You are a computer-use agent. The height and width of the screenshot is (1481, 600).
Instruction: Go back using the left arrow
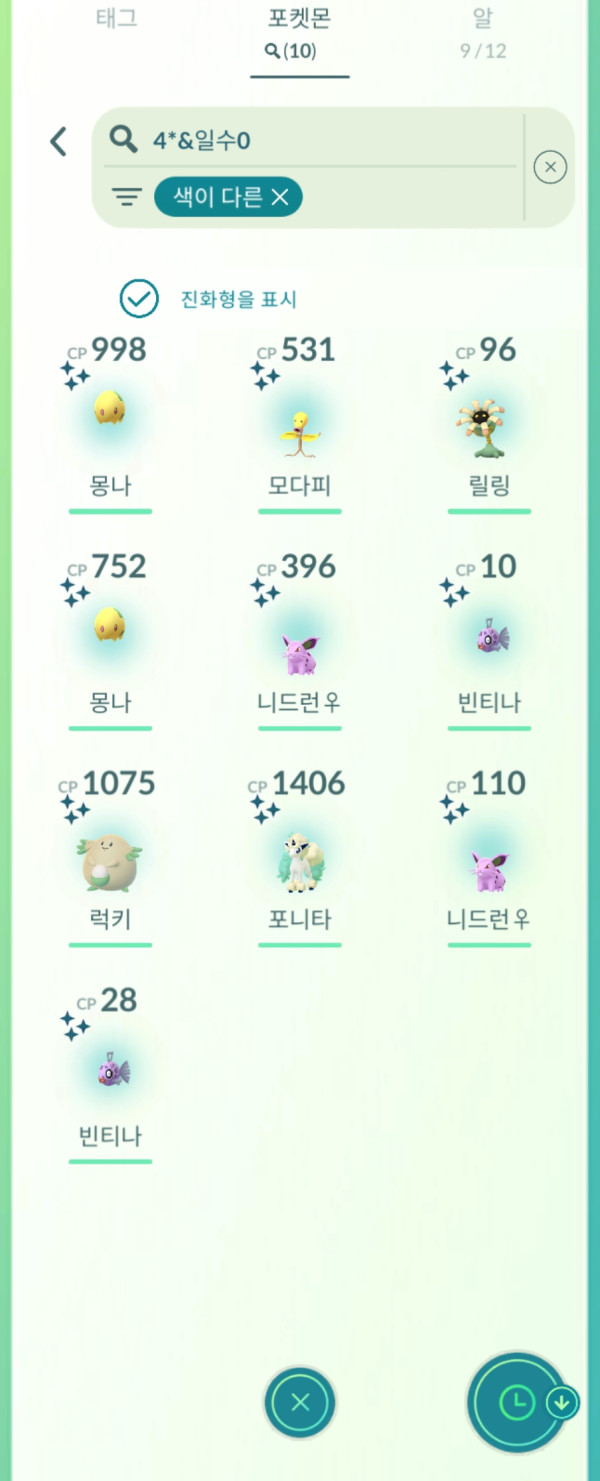59,141
